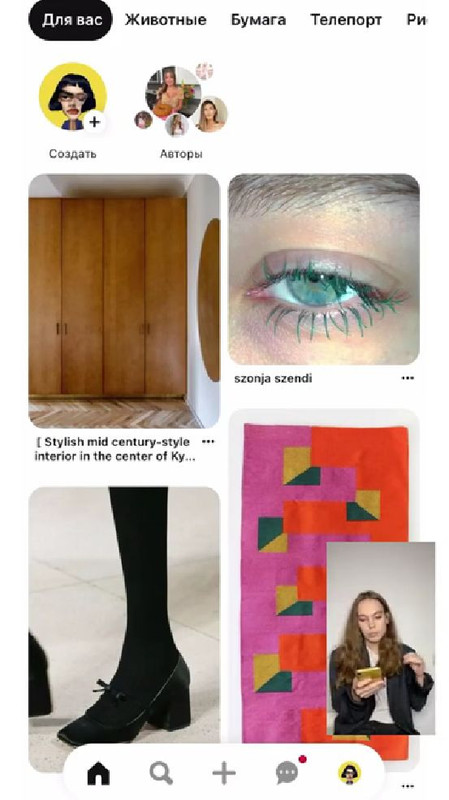Open the Авторы cluster
449x800 pixels.
181,101
